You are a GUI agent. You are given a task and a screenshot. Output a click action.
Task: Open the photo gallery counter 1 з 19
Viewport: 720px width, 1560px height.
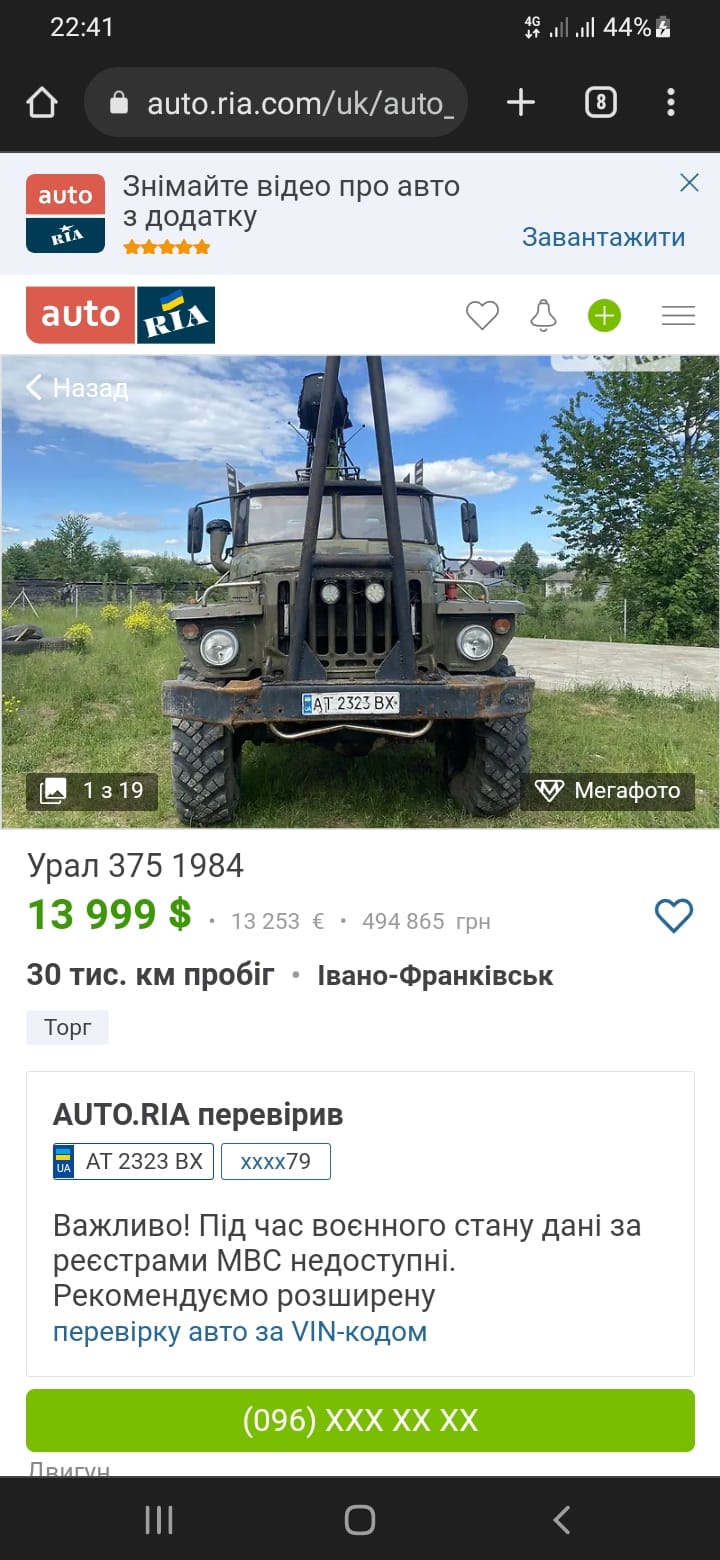pos(92,791)
